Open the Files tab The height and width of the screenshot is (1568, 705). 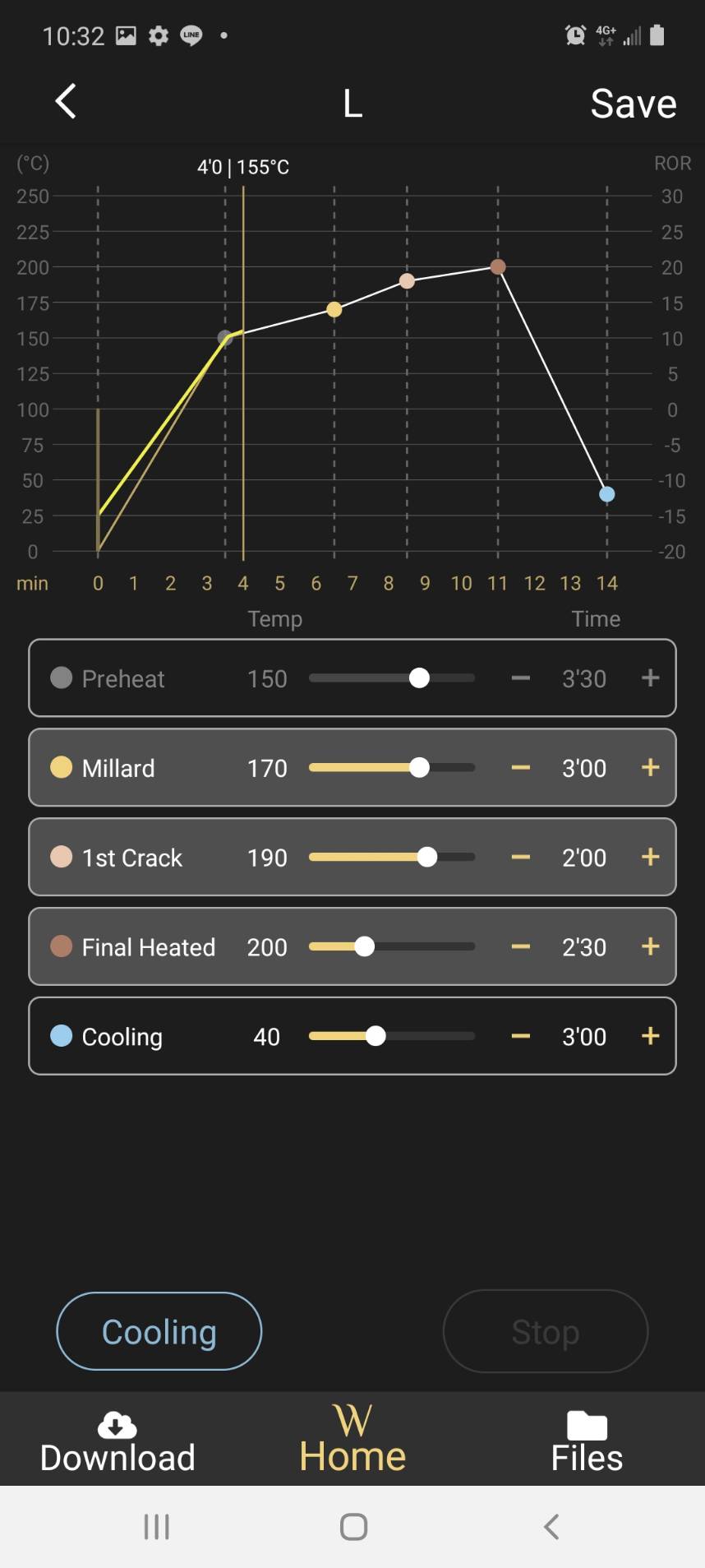[x=587, y=1441]
